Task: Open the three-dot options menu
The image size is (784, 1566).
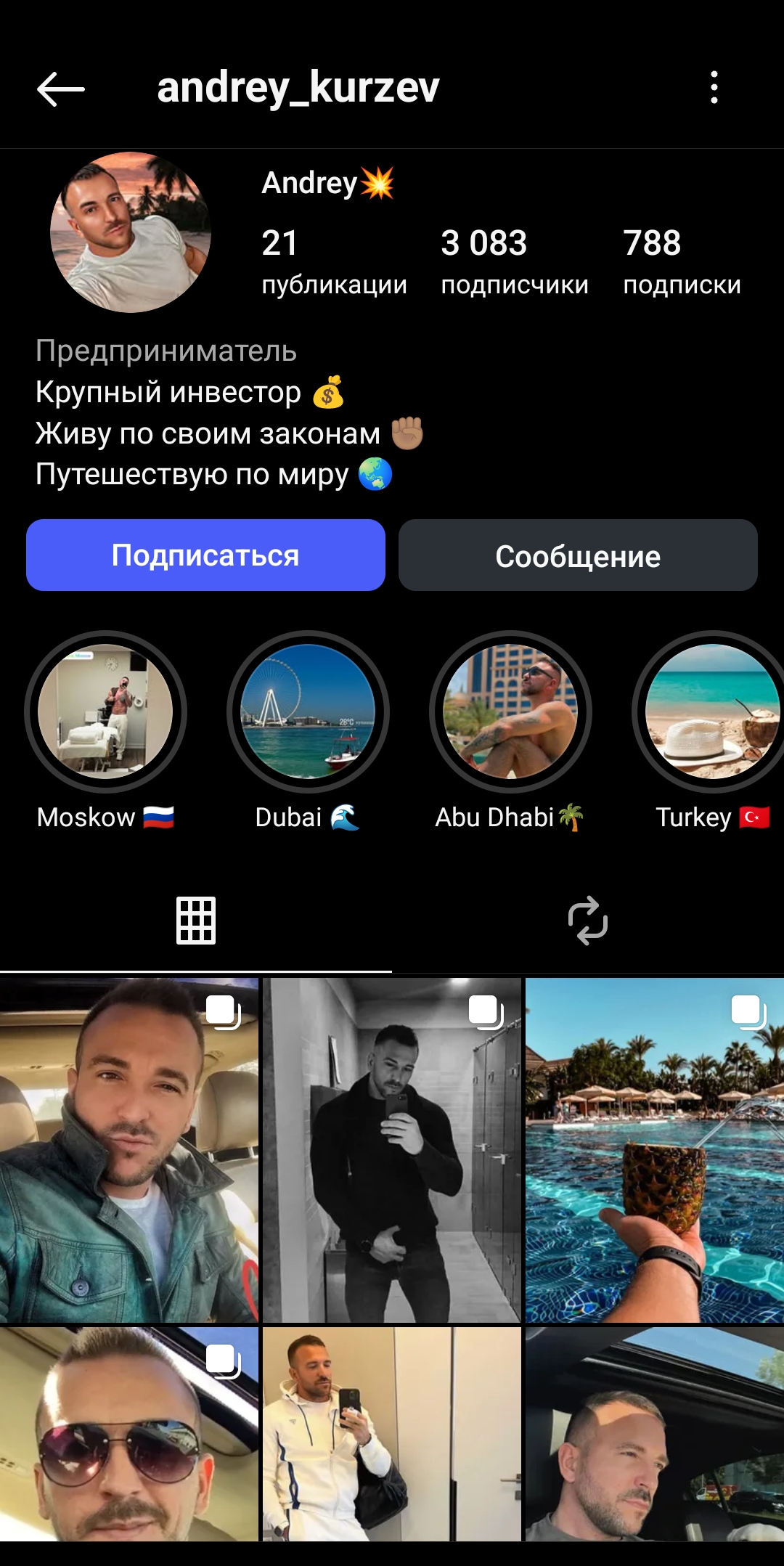Action: [717, 90]
